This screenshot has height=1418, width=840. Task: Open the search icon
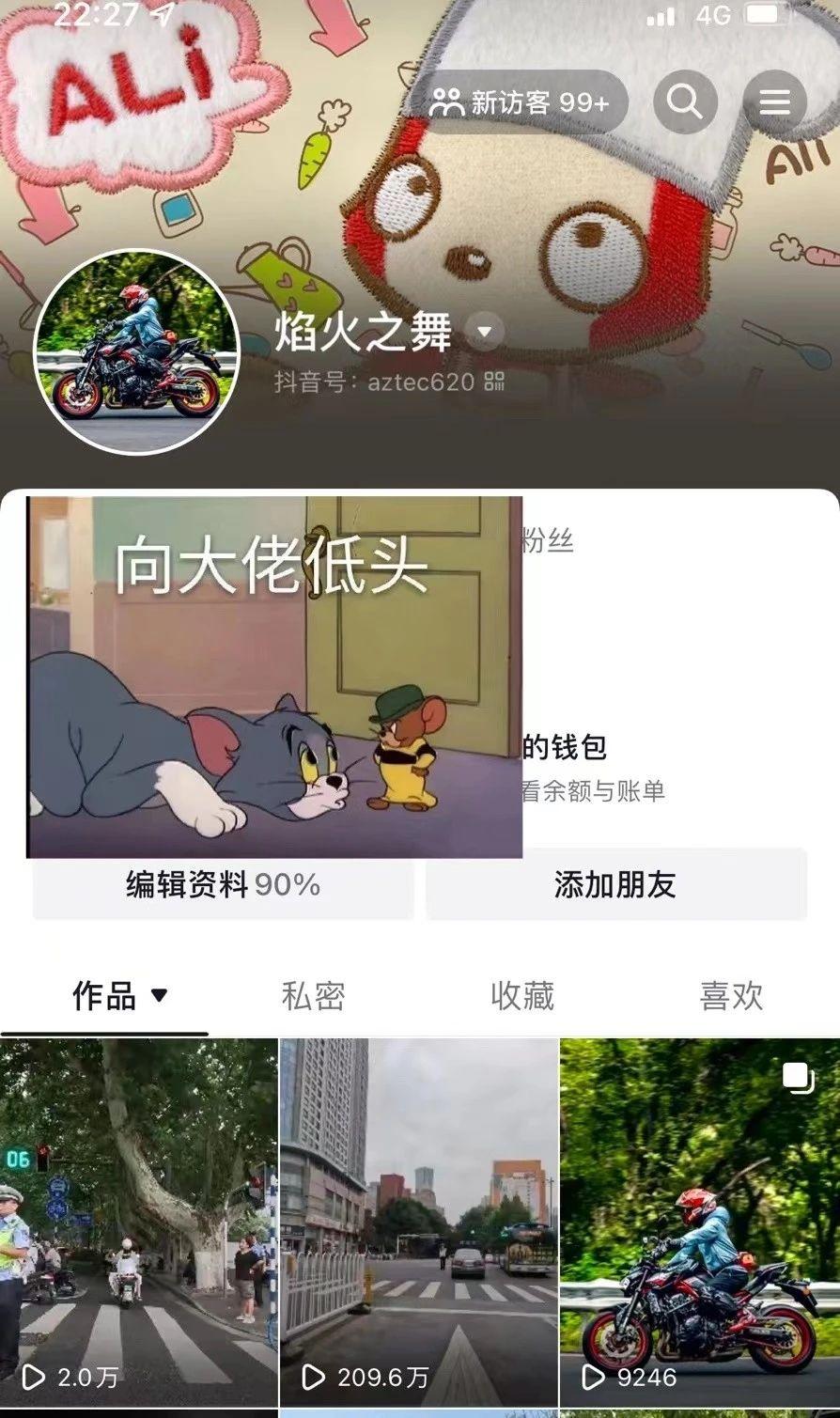coord(685,101)
